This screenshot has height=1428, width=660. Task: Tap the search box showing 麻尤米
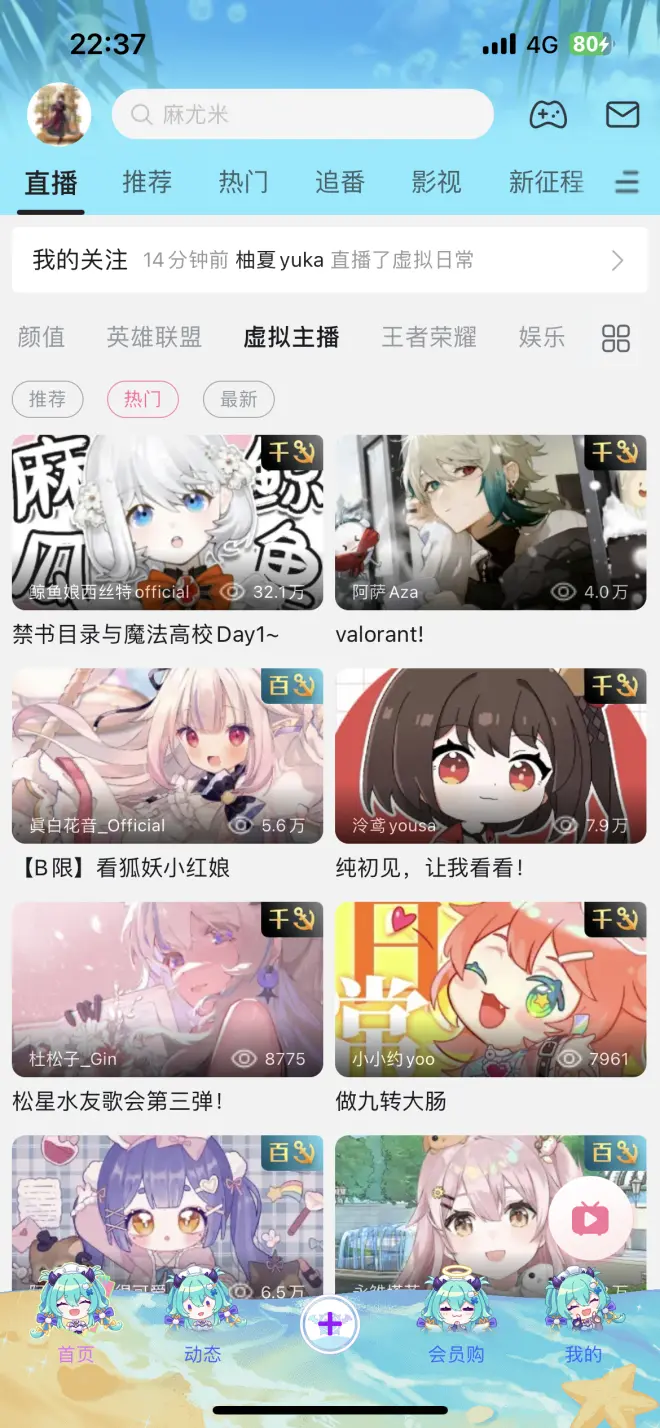click(302, 115)
